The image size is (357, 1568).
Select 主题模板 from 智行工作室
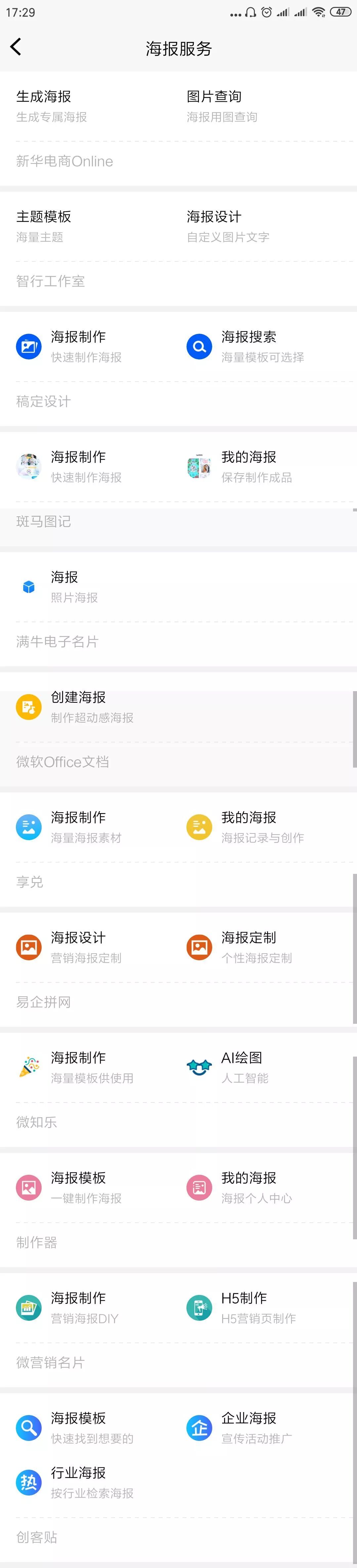coord(44,226)
